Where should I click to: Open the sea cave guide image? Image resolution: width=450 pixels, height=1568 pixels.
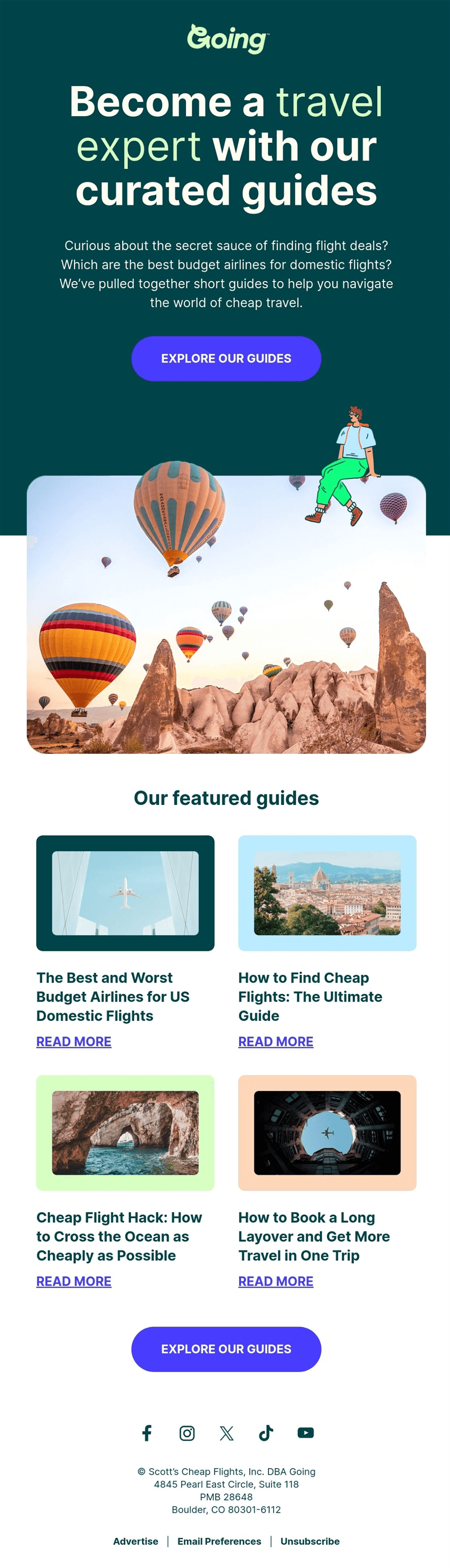coord(125,1133)
